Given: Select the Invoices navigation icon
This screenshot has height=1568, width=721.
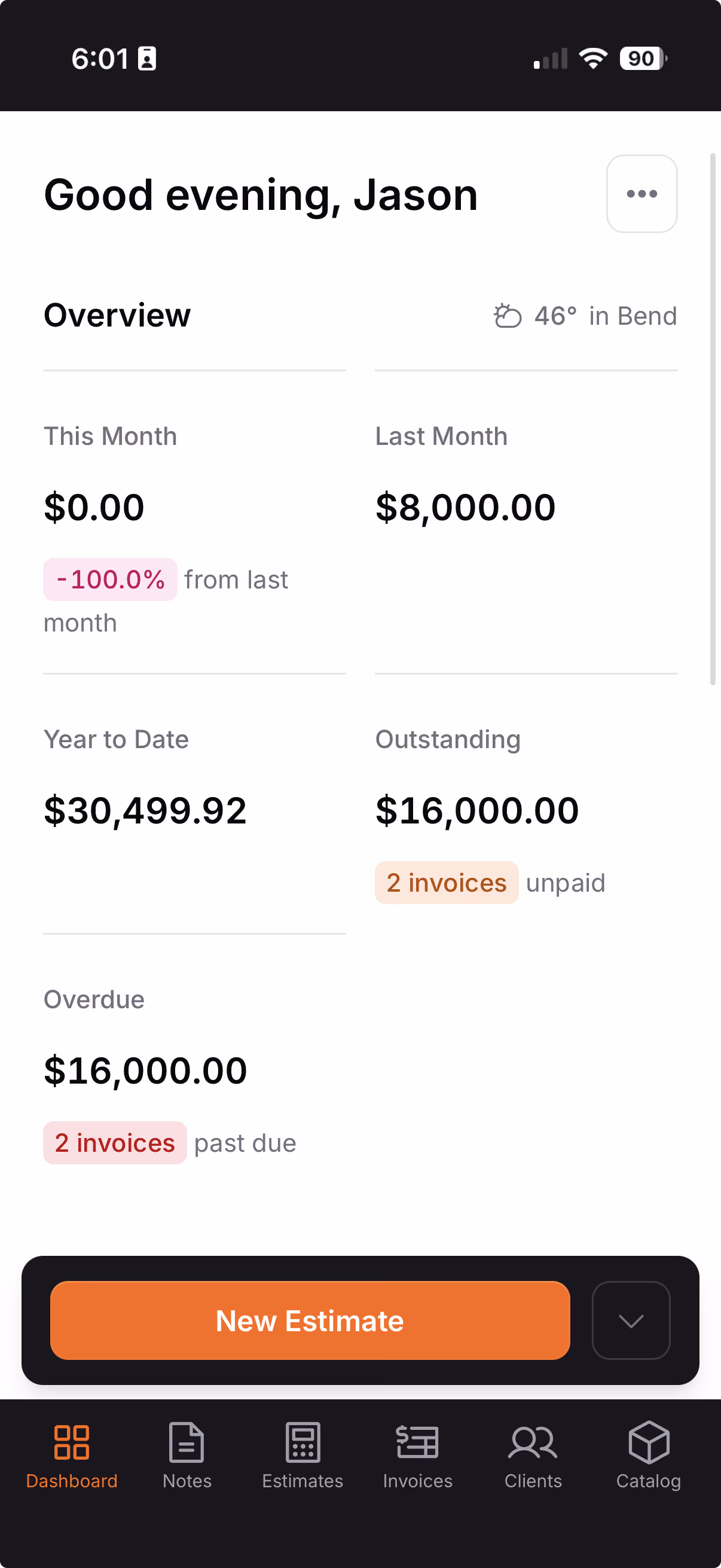Looking at the screenshot, I should (x=417, y=1442).
